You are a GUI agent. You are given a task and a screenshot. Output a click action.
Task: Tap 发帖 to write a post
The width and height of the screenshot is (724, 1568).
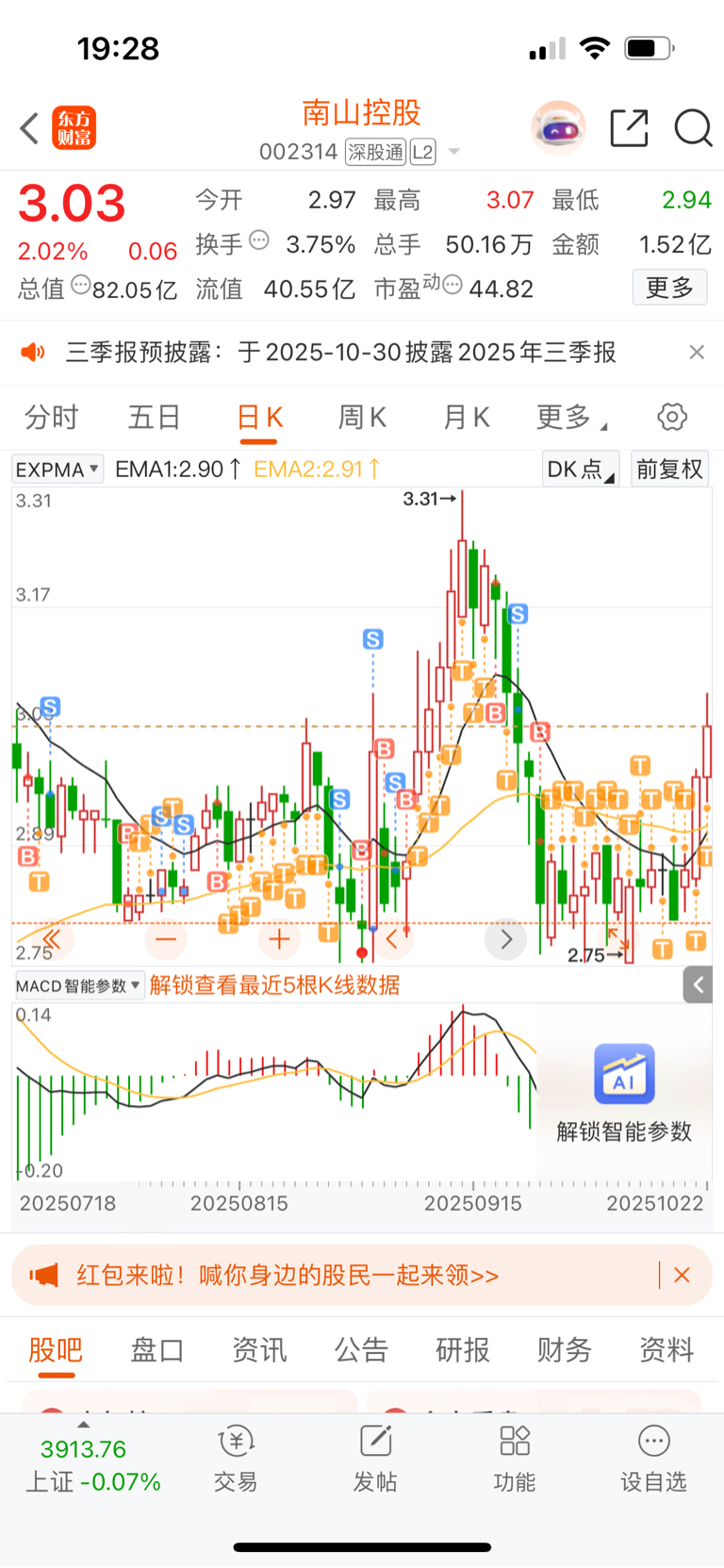tap(375, 1458)
